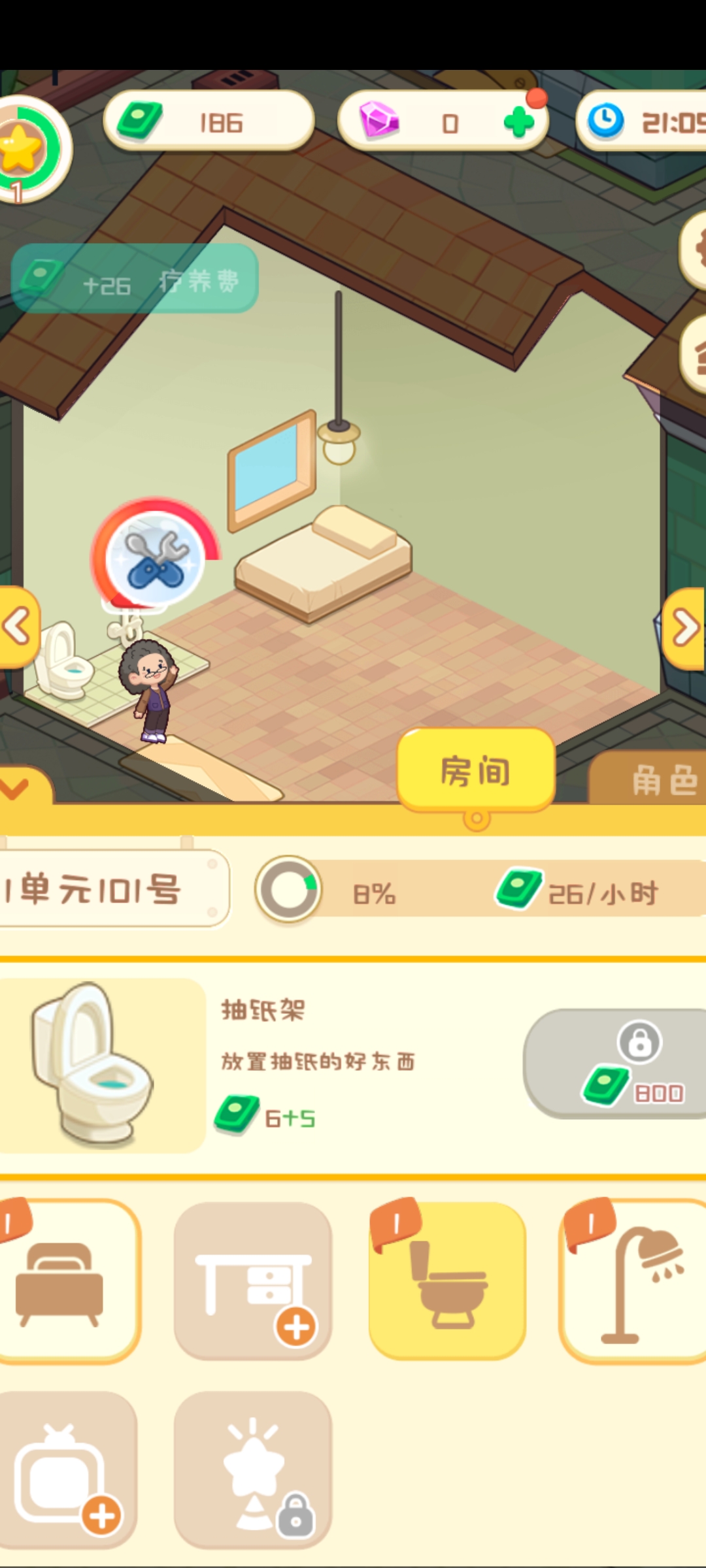Image resolution: width=706 pixels, height=1568 pixels.
Task: Switch to the 房间 tab
Action: click(476, 771)
